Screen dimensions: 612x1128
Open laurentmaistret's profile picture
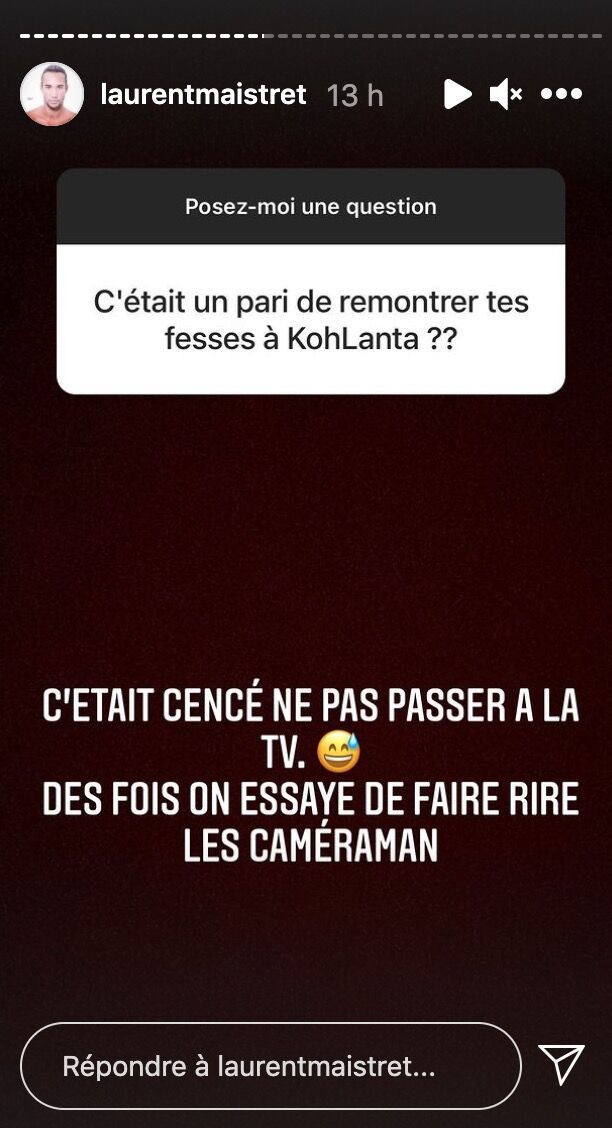coord(52,94)
